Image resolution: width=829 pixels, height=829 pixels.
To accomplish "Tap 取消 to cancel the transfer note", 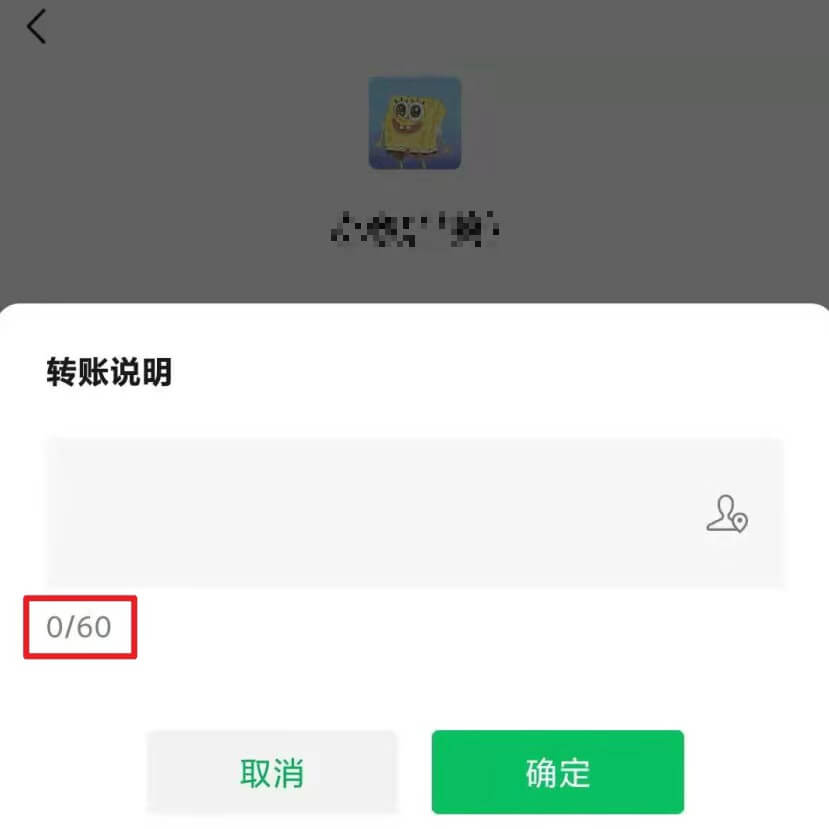I will 272,772.
